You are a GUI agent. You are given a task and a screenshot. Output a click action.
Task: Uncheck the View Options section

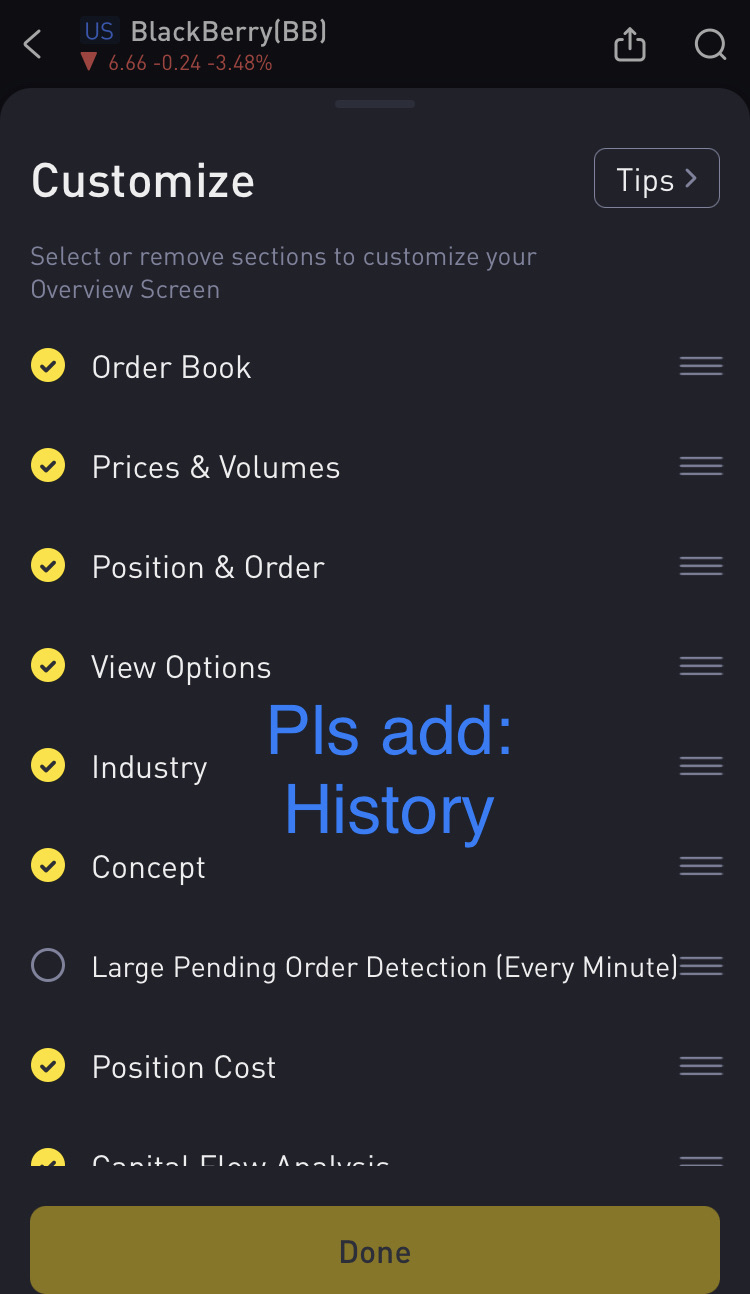click(48, 666)
